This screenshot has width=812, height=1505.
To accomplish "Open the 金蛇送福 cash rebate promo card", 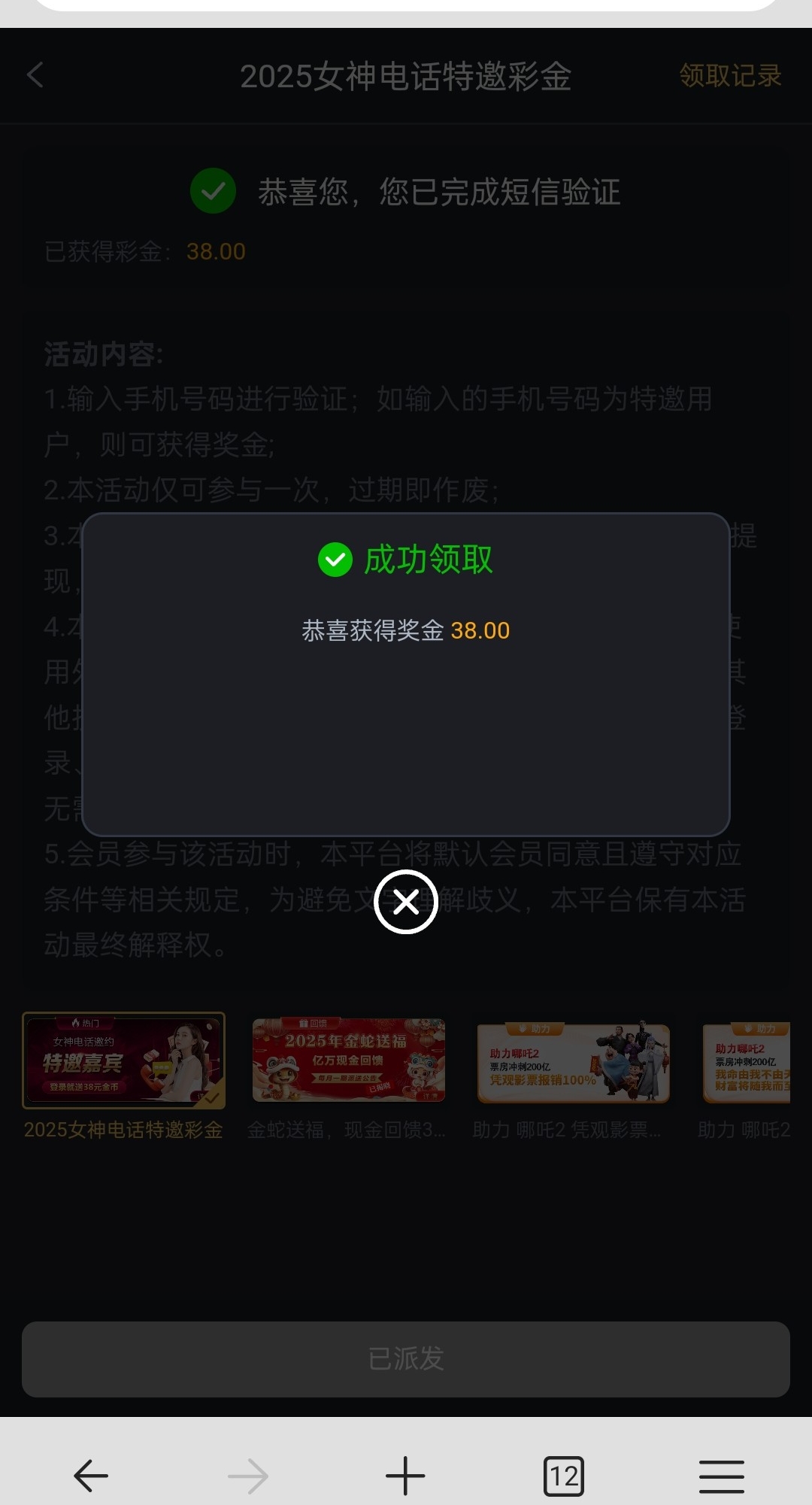I will pos(349,1061).
